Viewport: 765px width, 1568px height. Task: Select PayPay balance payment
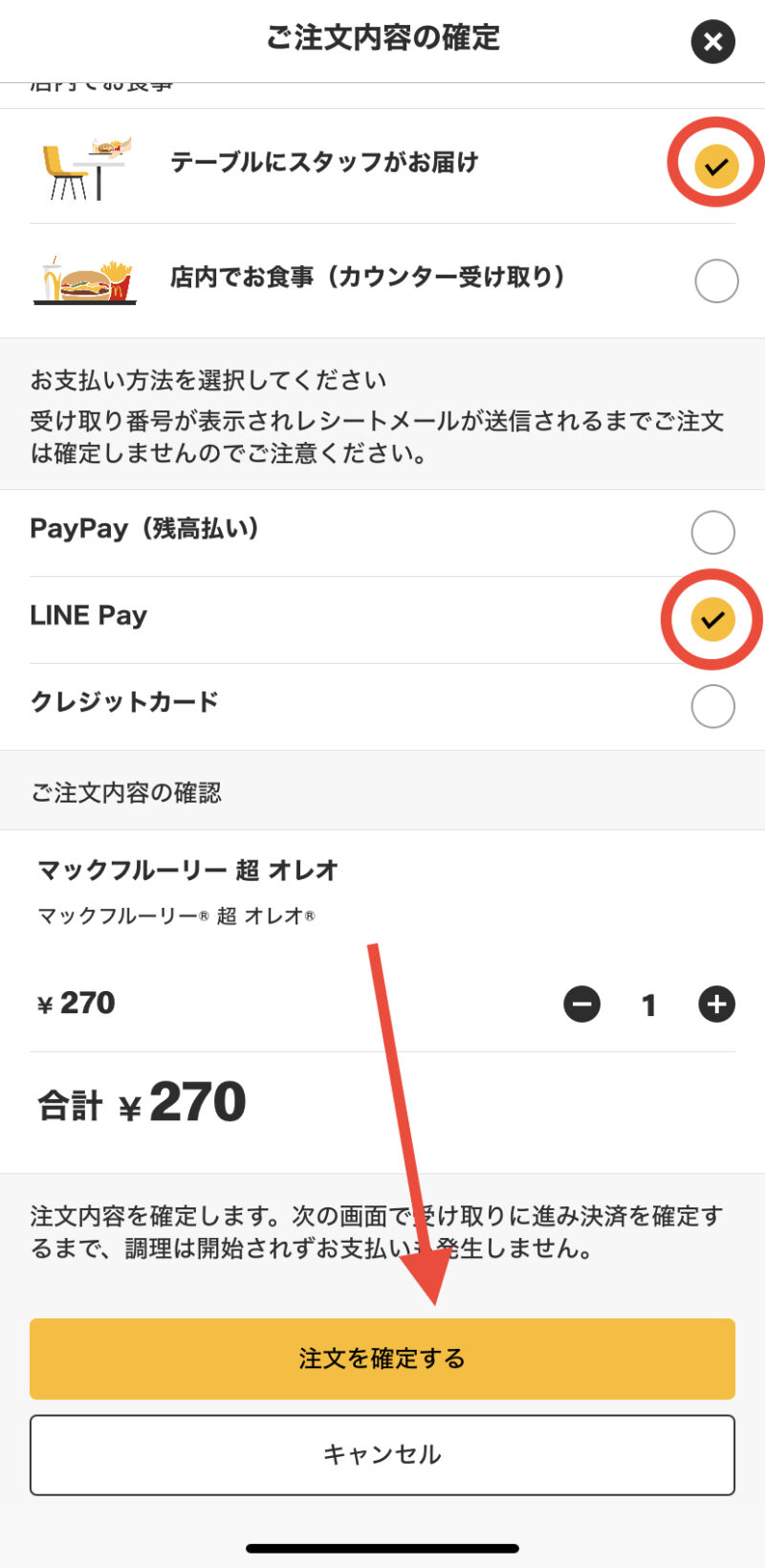[382, 532]
